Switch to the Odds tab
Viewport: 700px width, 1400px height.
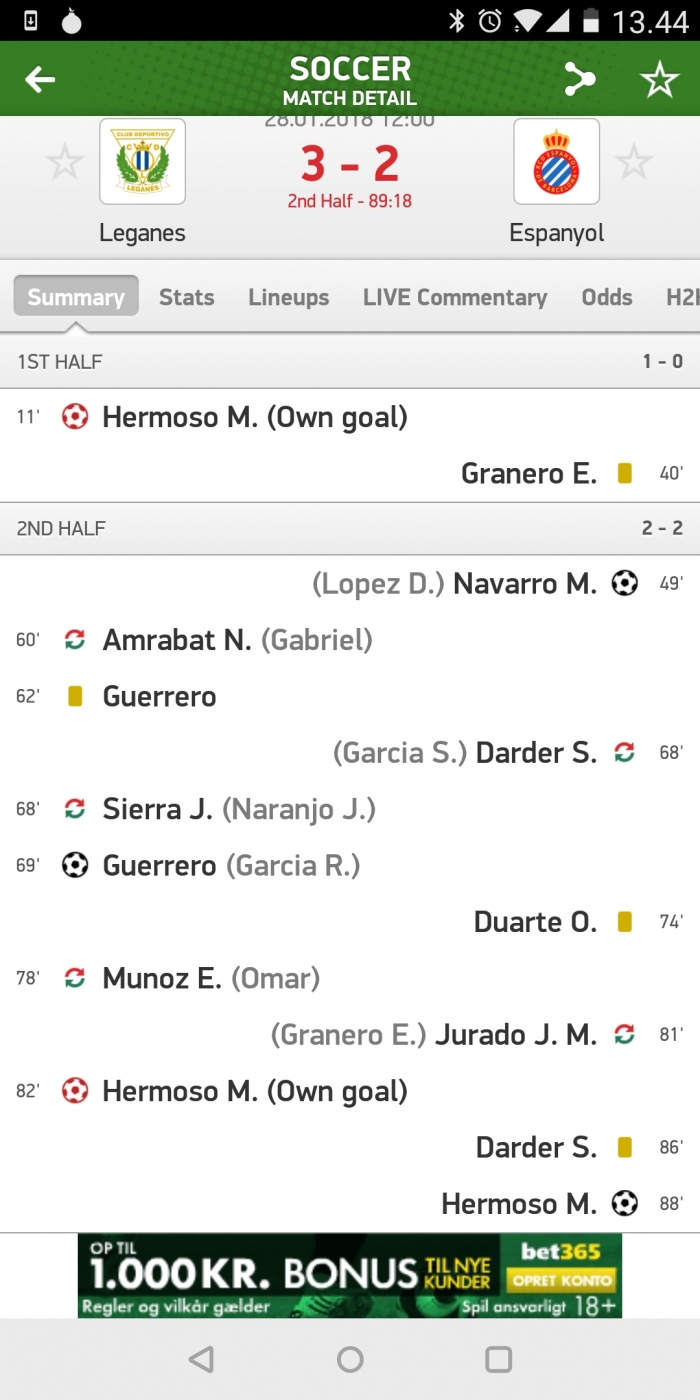click(x=607, y=297)
